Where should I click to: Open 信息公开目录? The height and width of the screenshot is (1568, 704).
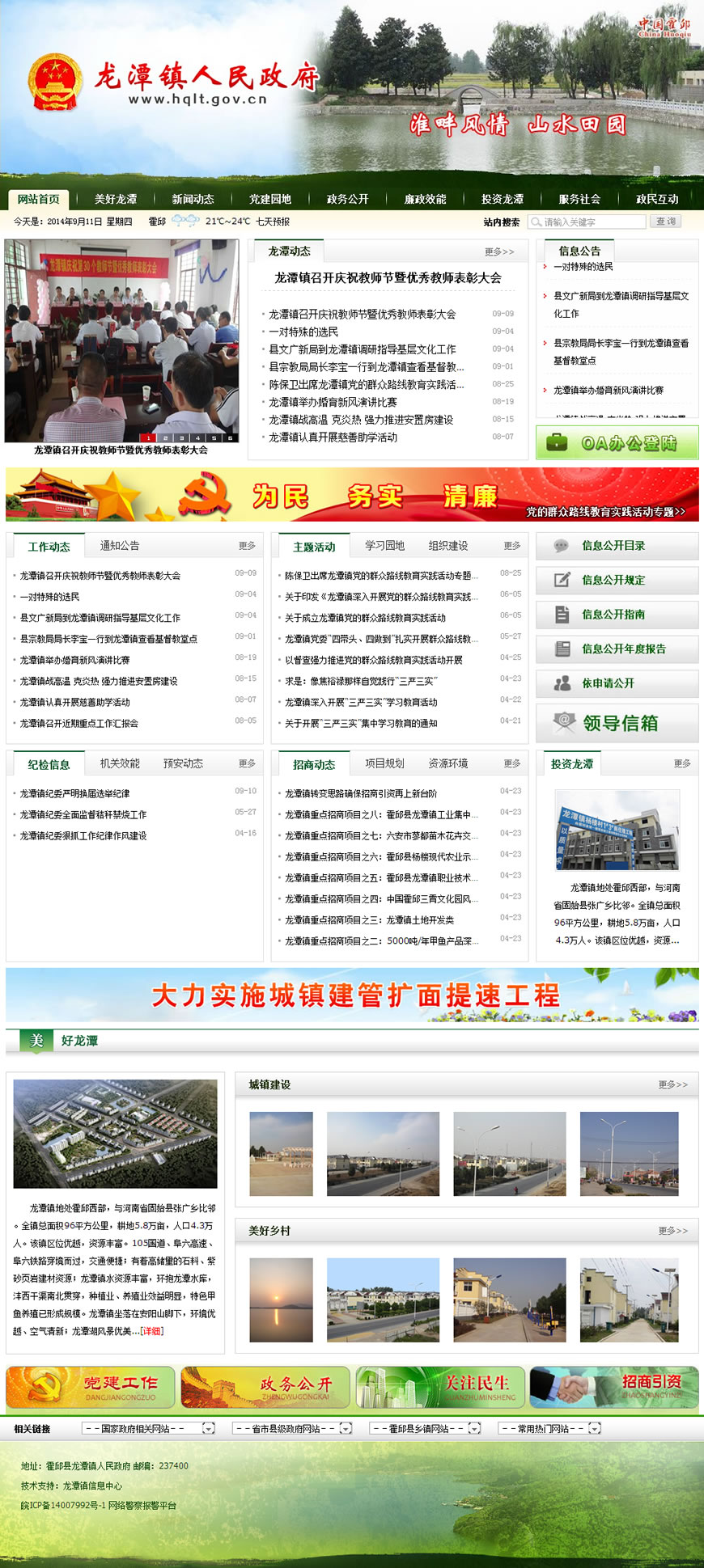pyautogui.click(x=613, y=546)
